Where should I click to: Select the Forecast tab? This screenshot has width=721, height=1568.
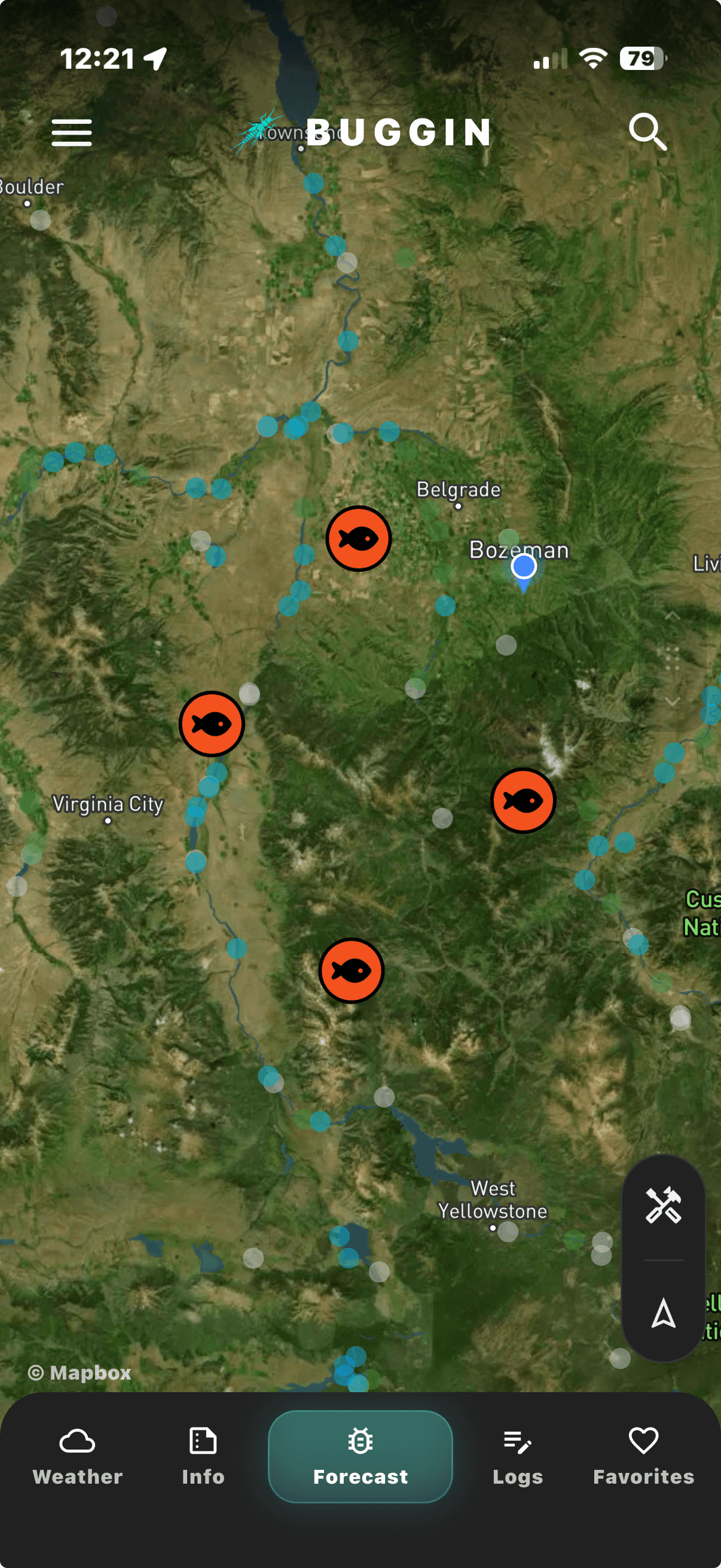point(360,1456)
